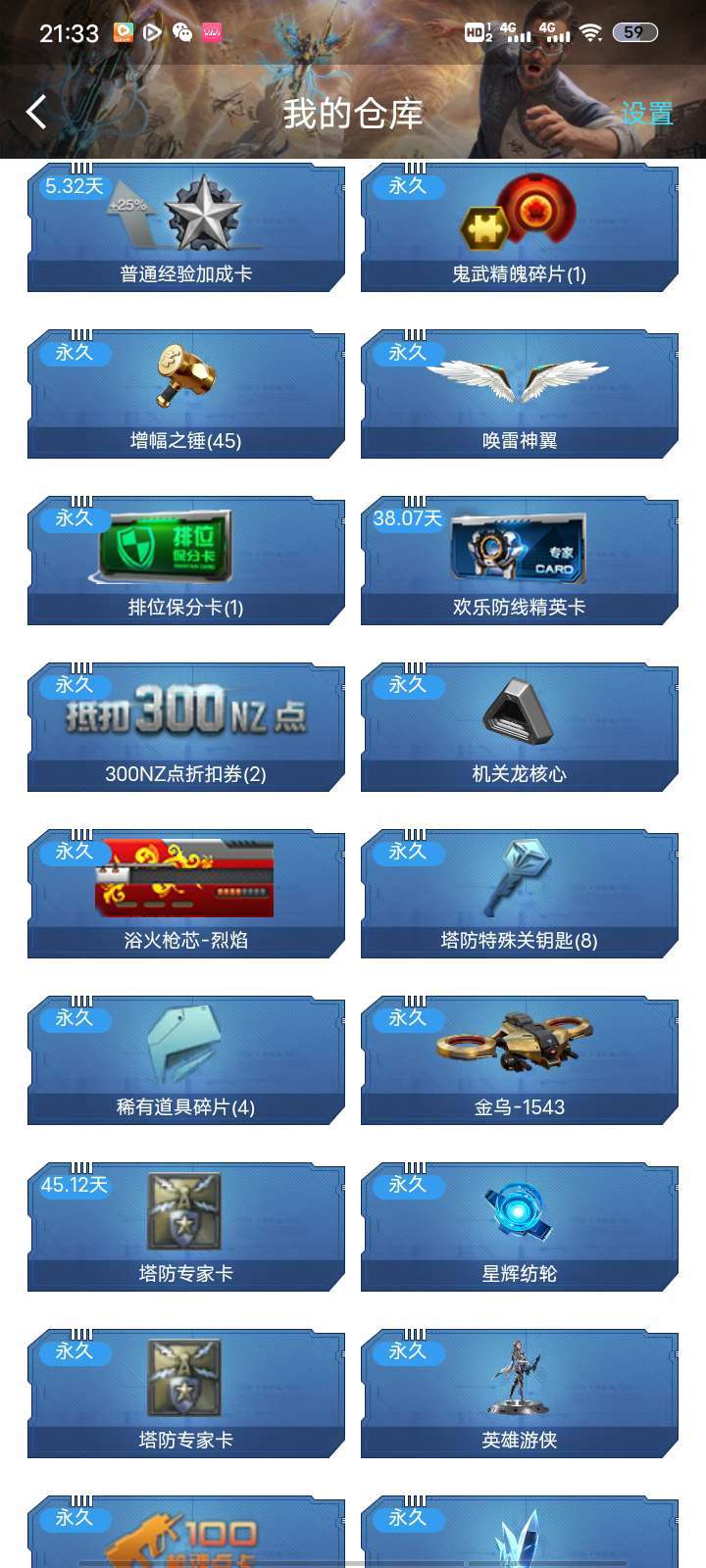This screenshot has height=1568, width=706.
Task: View the 金乌-1543 item
Action: [x=520, y=1061]
